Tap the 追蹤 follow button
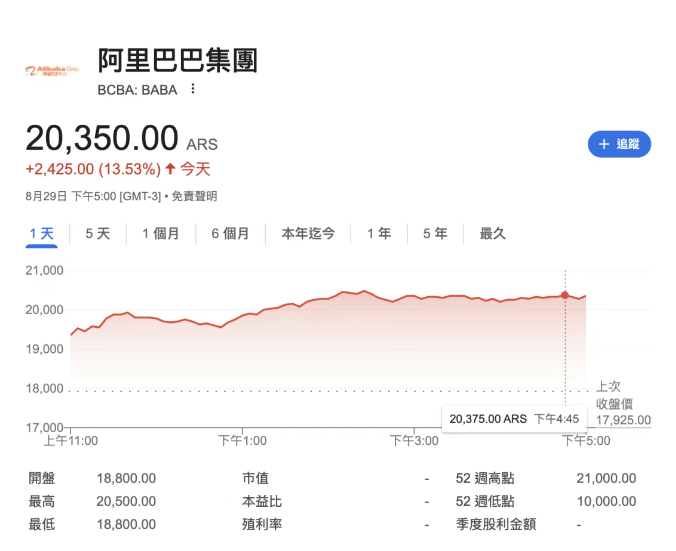676x551 pixels. tap(619, 144)
